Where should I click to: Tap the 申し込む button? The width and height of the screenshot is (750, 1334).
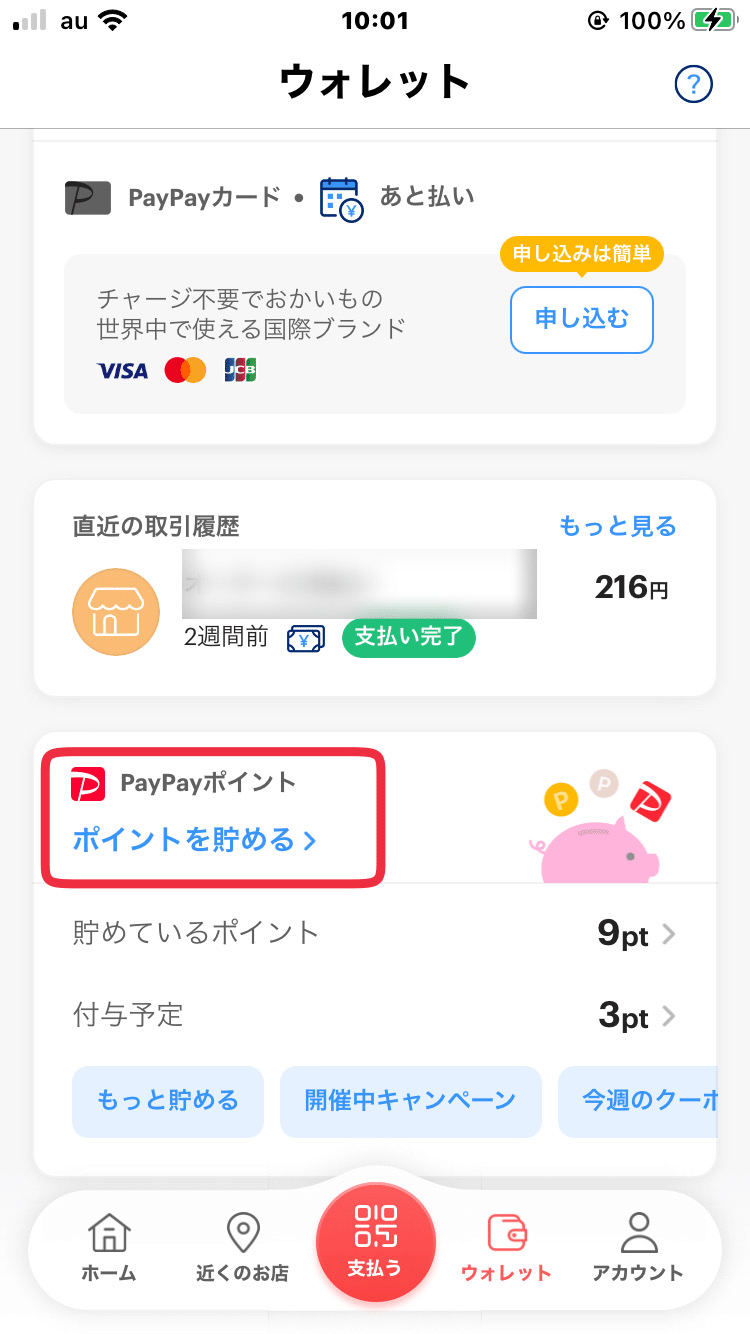point(581,320)
